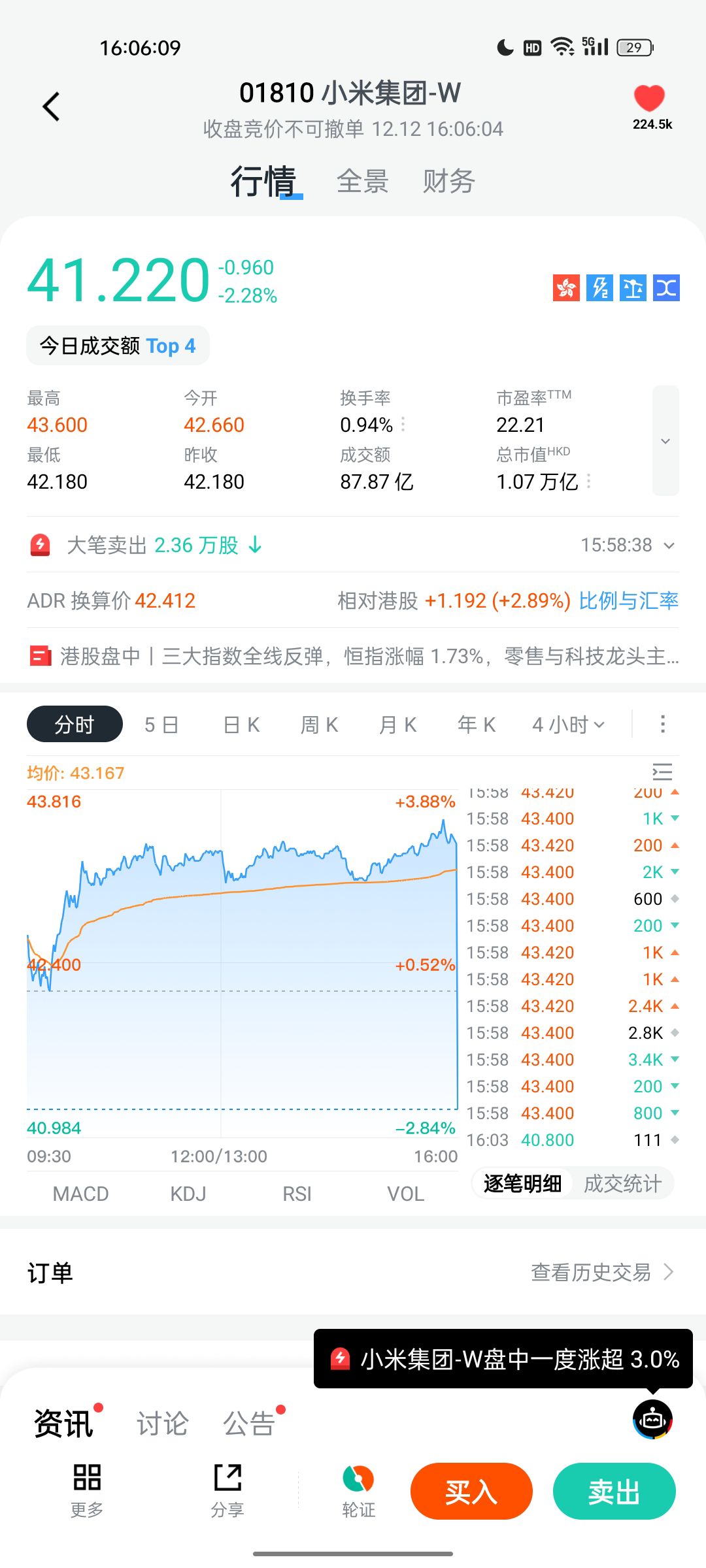The image size is (706, 1568).
Task: Select the 5日 chart period
Action: (x=161, y=725)
